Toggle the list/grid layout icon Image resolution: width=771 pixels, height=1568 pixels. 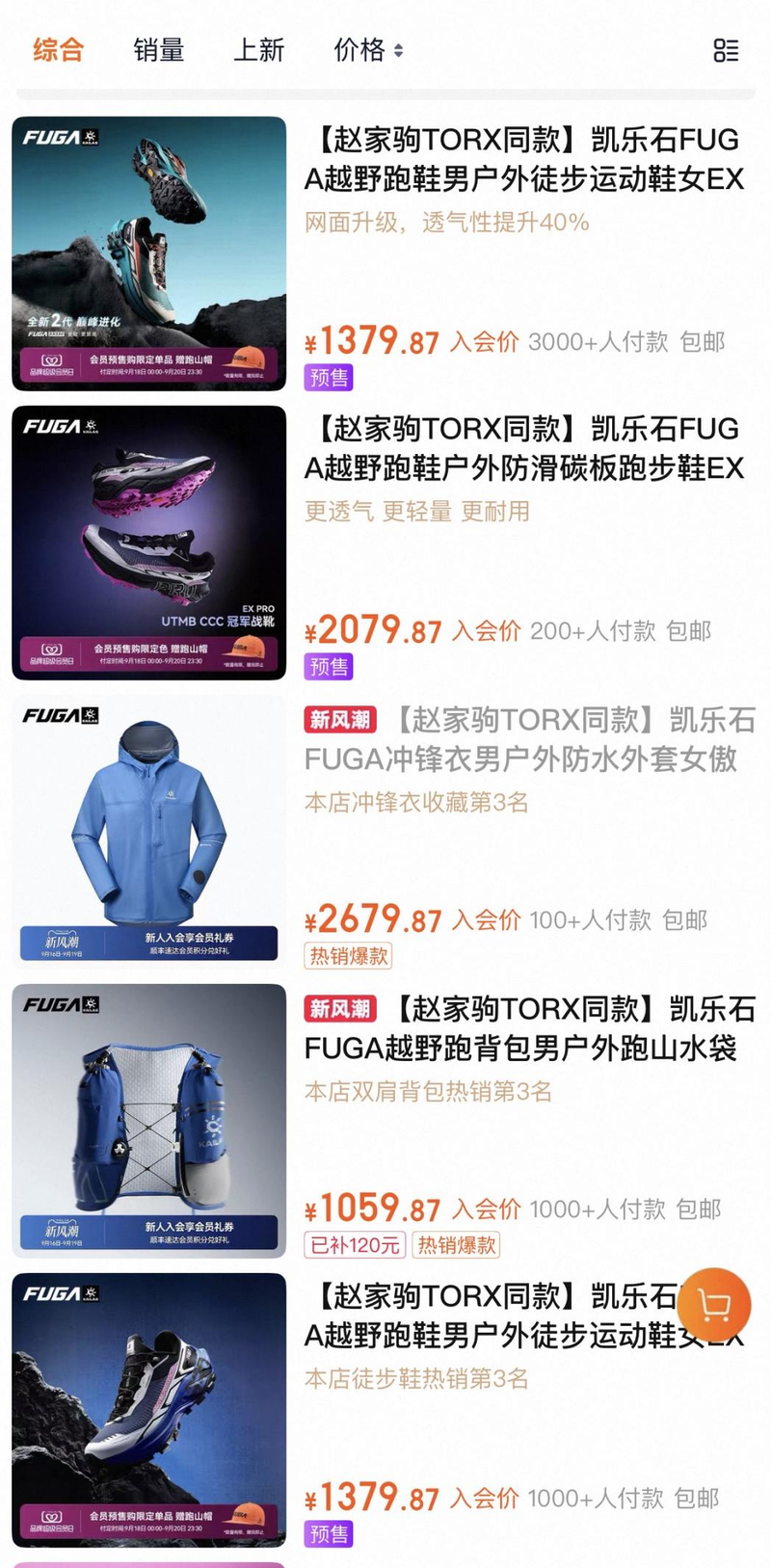[726, 50]
